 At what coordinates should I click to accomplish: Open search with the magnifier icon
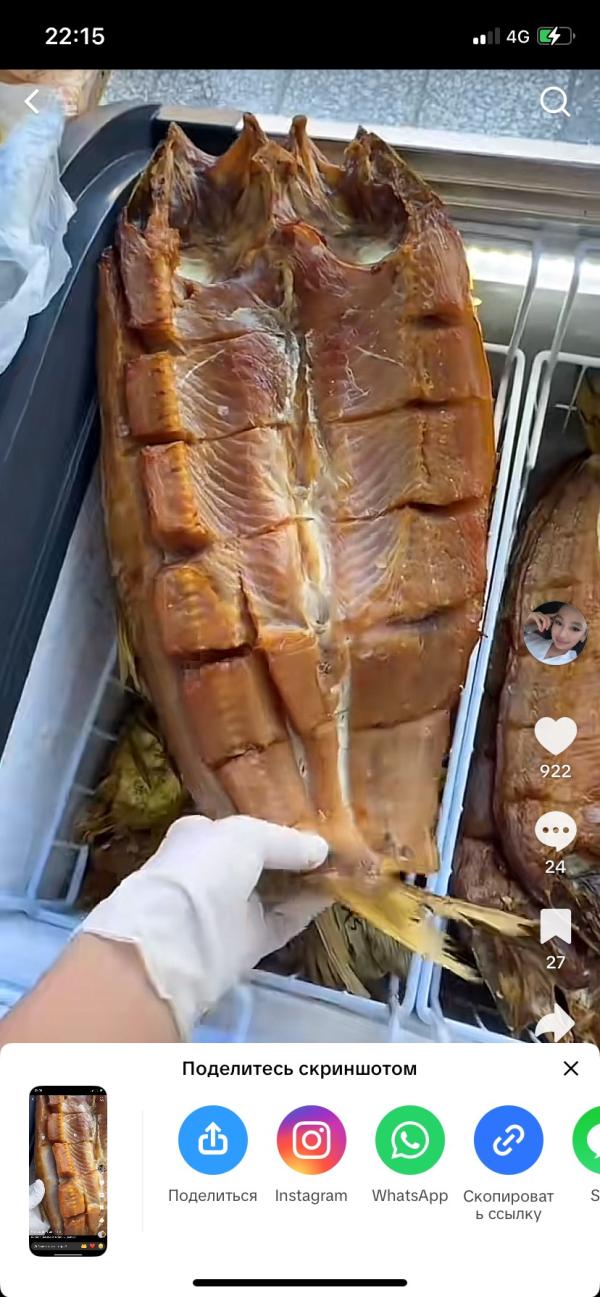[x=554, y=101]
